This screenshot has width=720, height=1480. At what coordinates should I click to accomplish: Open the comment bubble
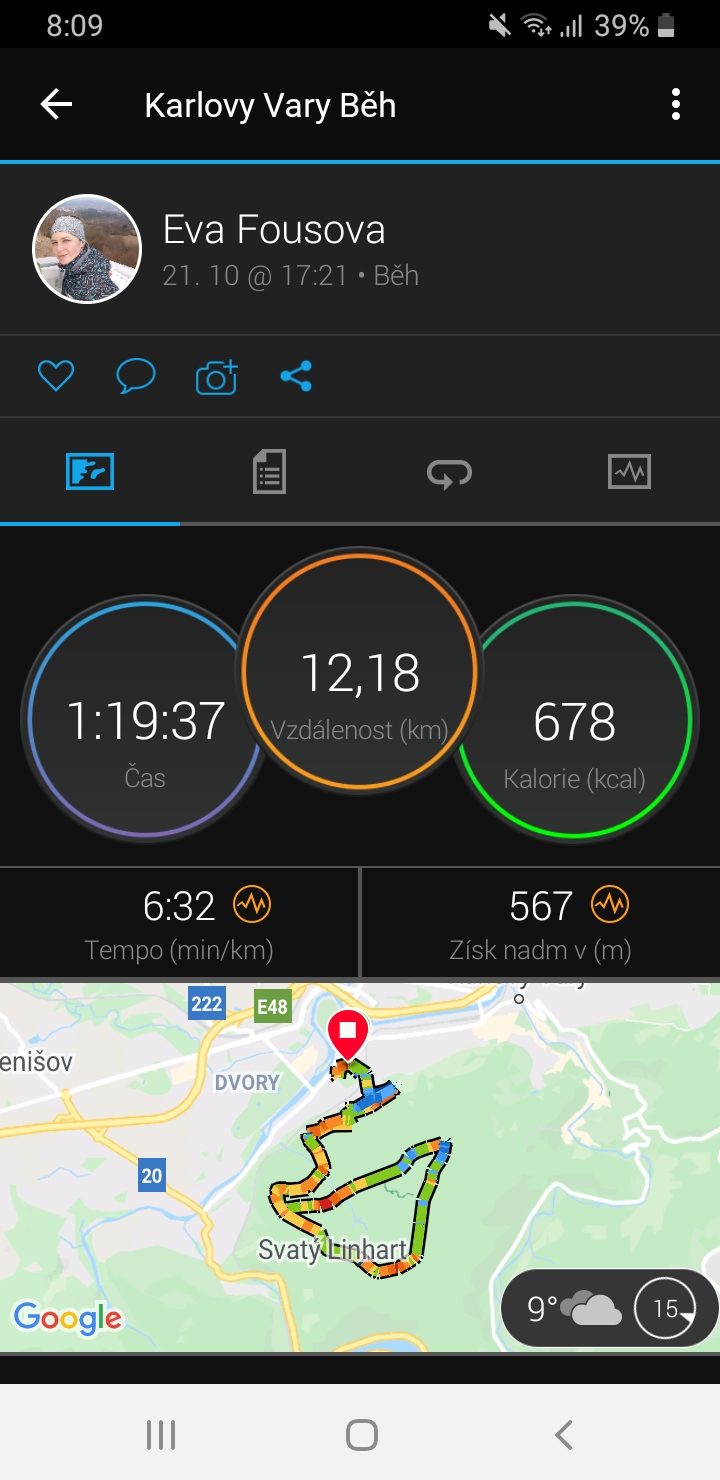(x=135, y=376)
